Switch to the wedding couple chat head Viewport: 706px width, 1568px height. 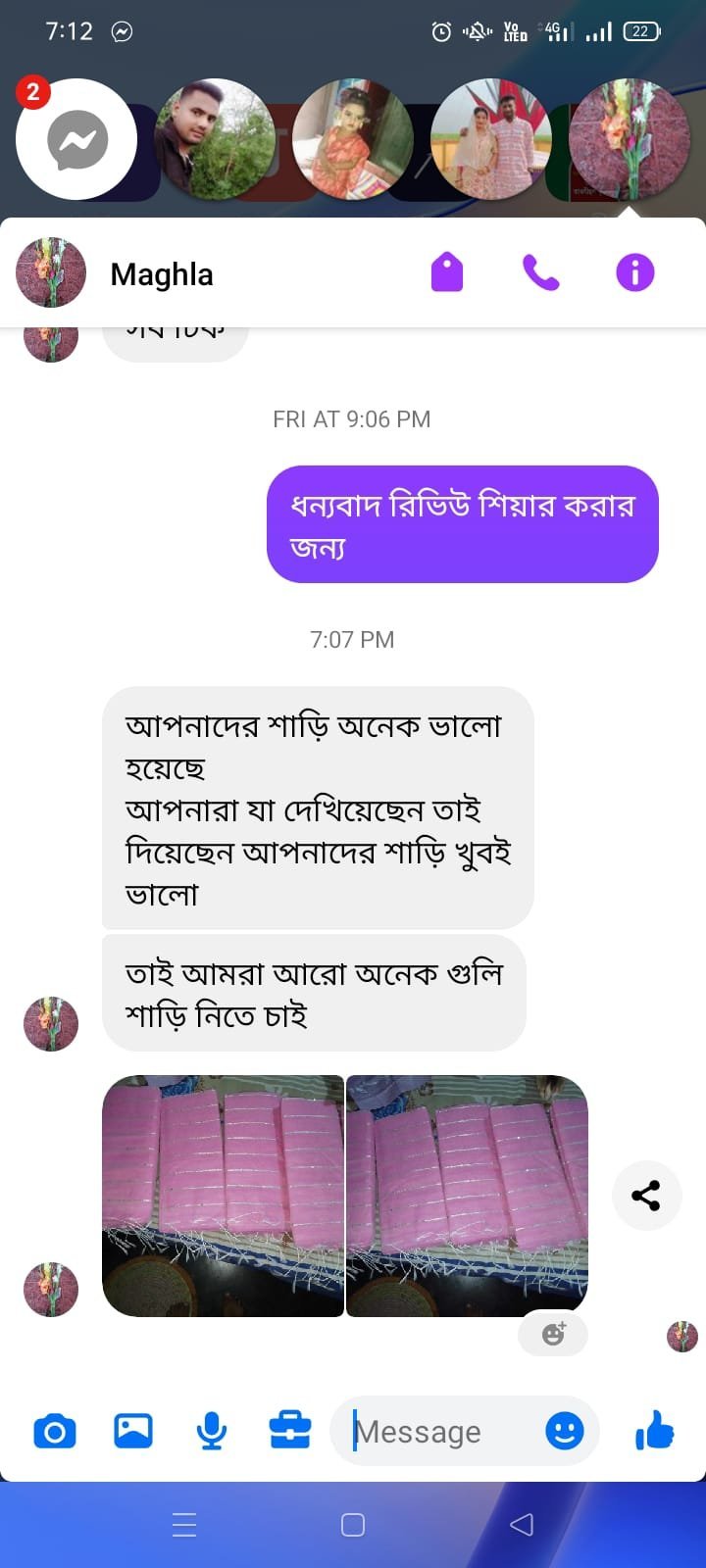[490, 140]
